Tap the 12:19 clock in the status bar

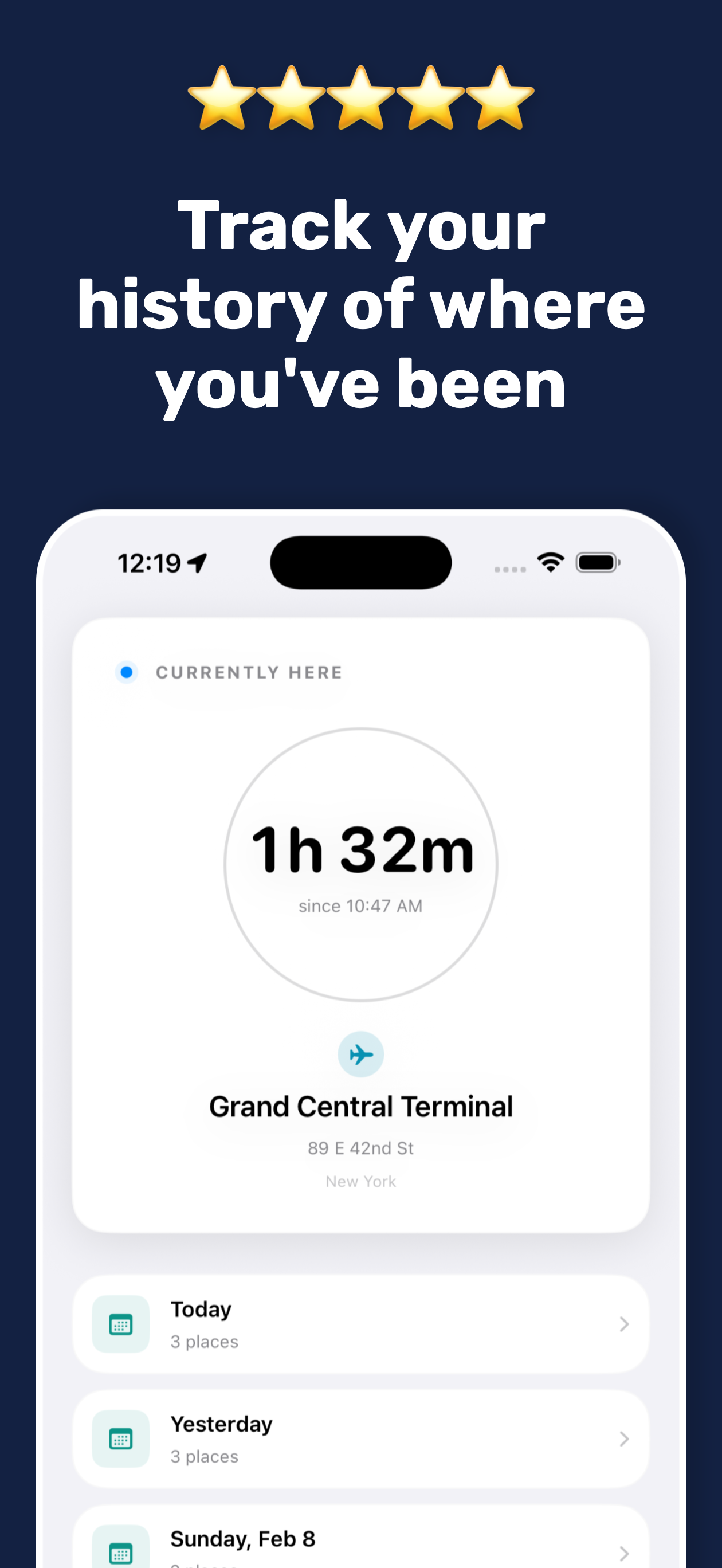tap(151, 563)
